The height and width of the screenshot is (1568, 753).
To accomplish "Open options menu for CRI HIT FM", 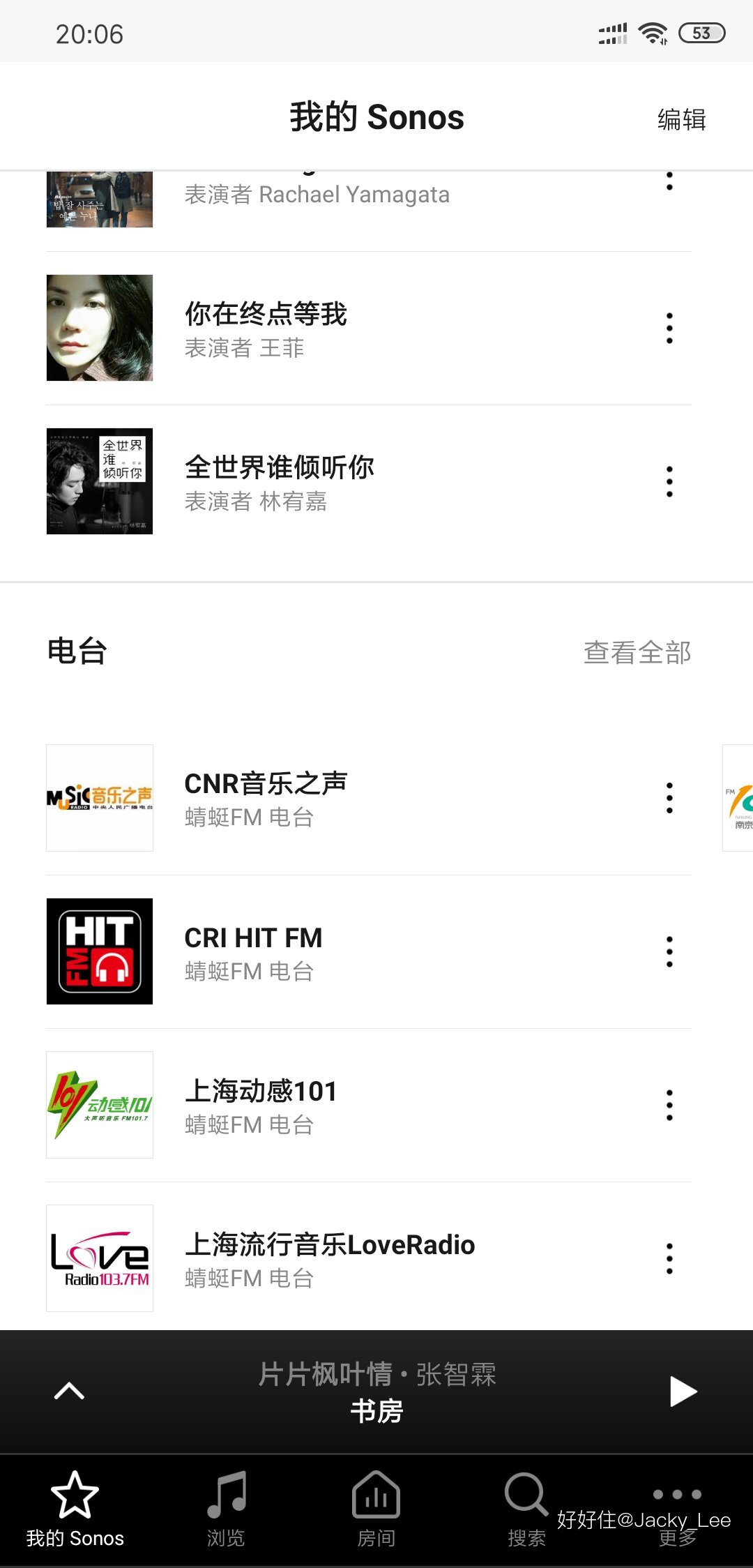I will (x=669, y=951).
